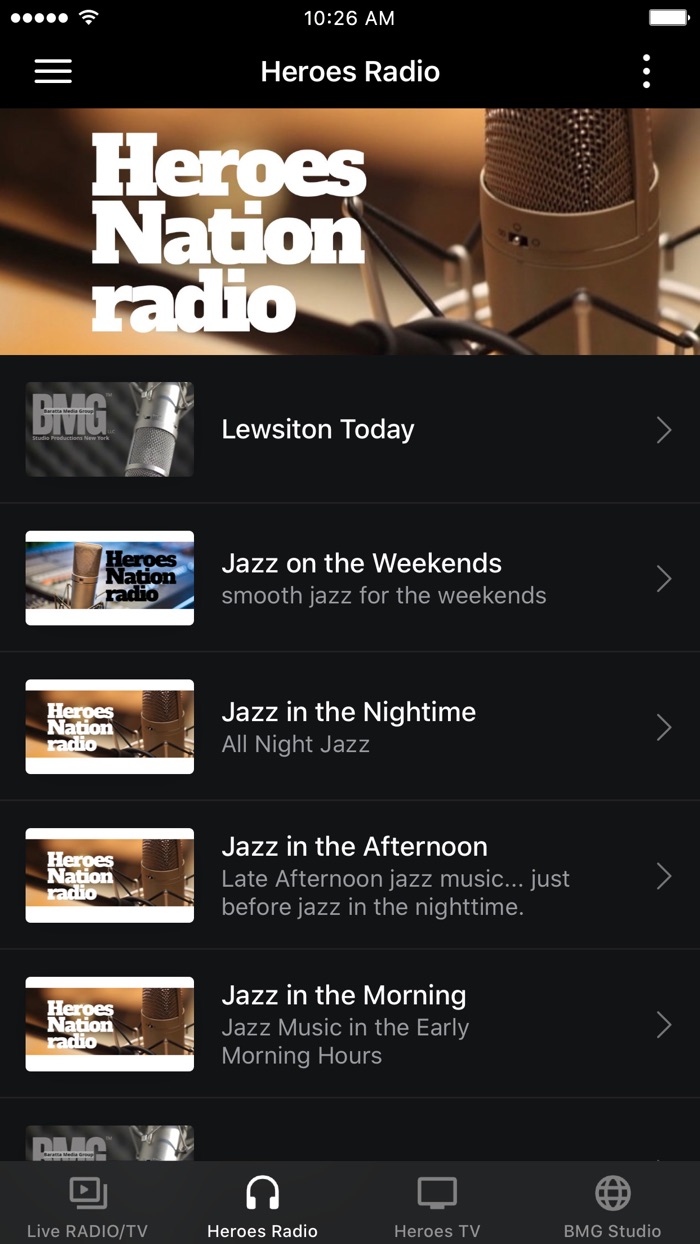Select Jazz in the Nightime
The height and width of the screenshot is (1244, 700).
(350, 727)
